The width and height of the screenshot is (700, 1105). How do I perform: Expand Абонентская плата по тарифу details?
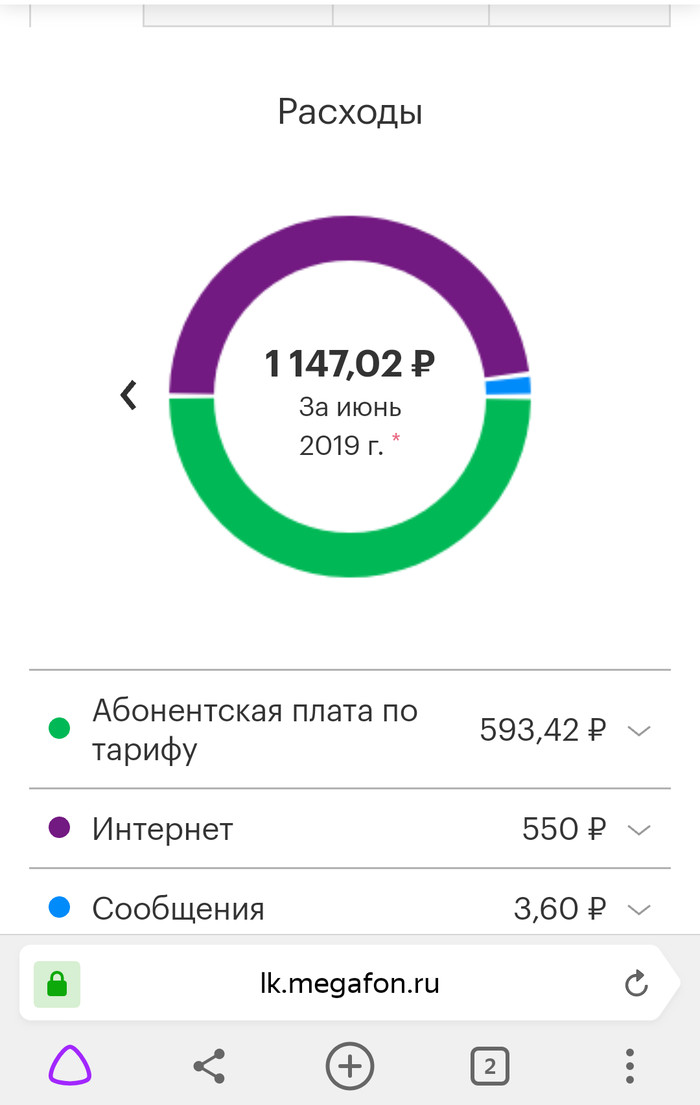pos(638,730)
